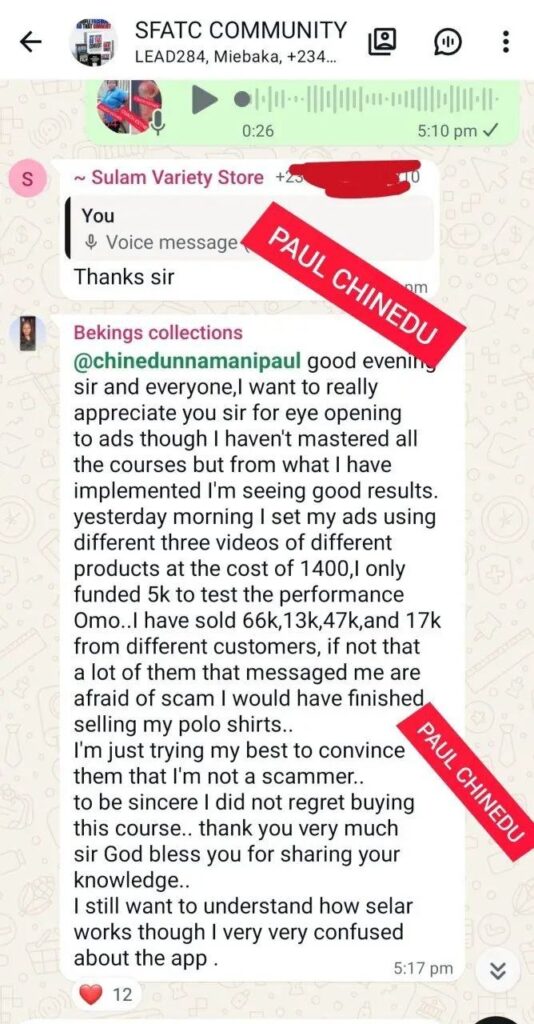Screen dimensions: 534x1024
Task: Open the three-dot overflow menu
Action: click(505, 42)
